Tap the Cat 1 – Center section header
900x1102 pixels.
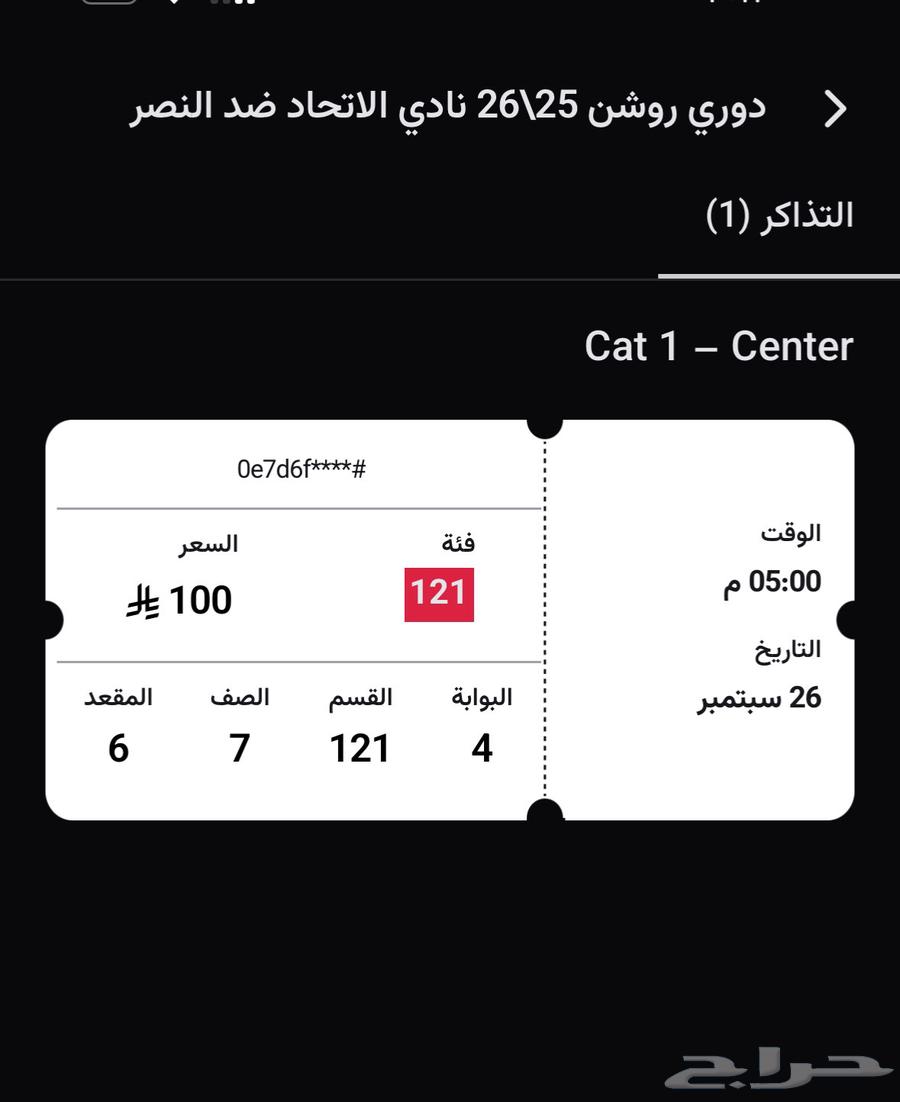click(x=719, y=346)
